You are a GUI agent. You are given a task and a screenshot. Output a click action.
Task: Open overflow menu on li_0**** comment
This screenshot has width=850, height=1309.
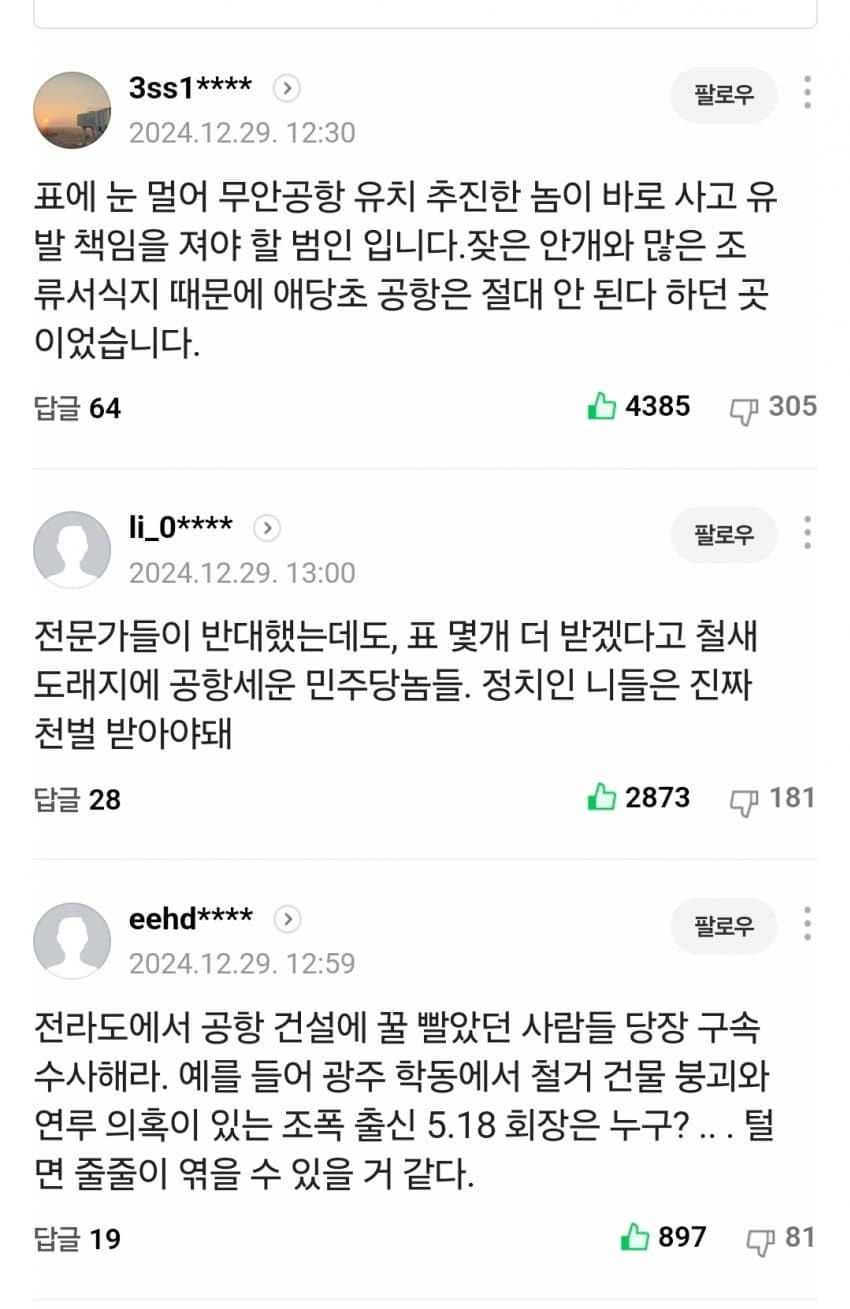tap(806, 533)
